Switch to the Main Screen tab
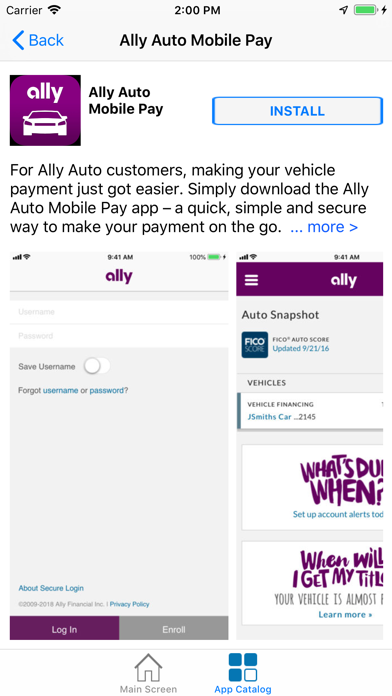392x696 pixels. point(148,673)
